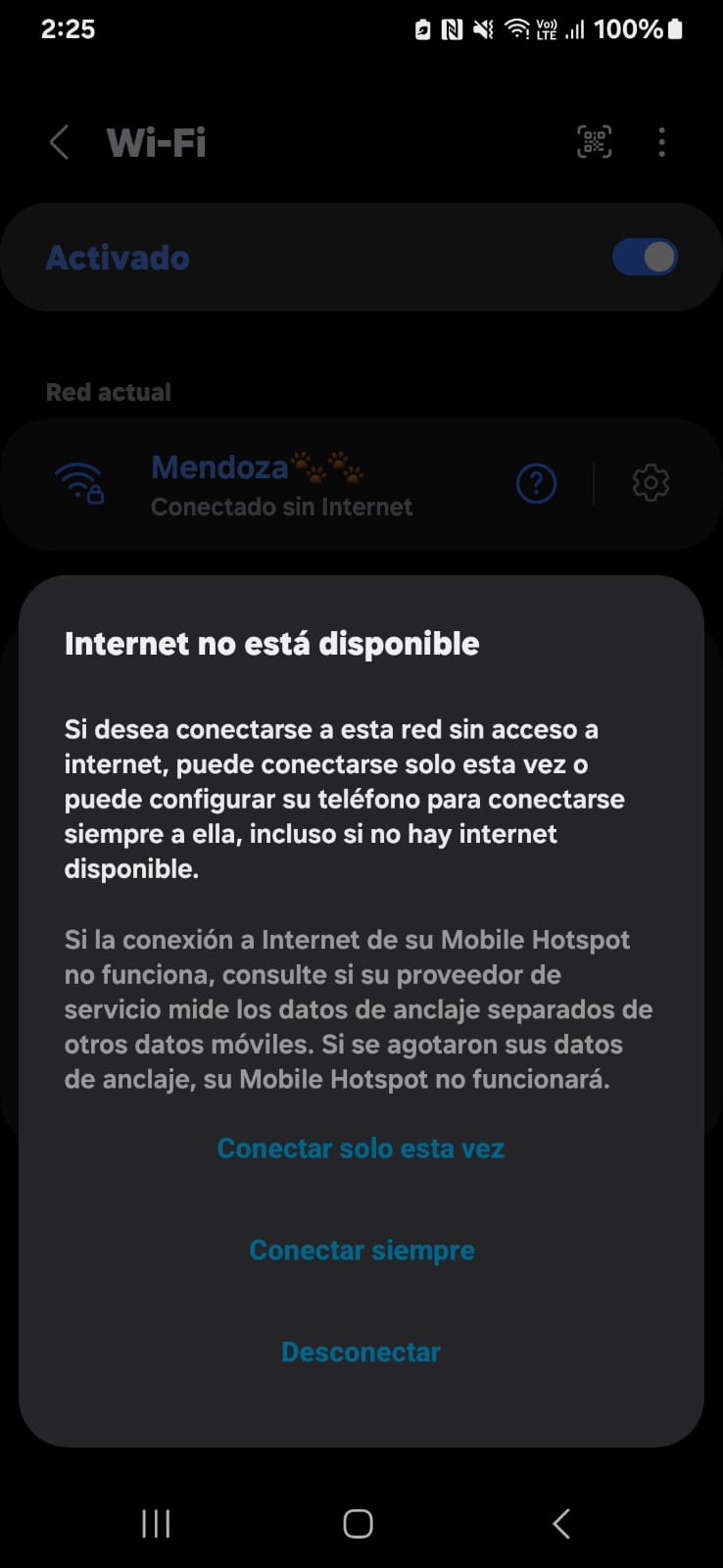Open the help icon beside Mendoza
The width and height of the screenshot is (723, 1568).
point(536,483)
